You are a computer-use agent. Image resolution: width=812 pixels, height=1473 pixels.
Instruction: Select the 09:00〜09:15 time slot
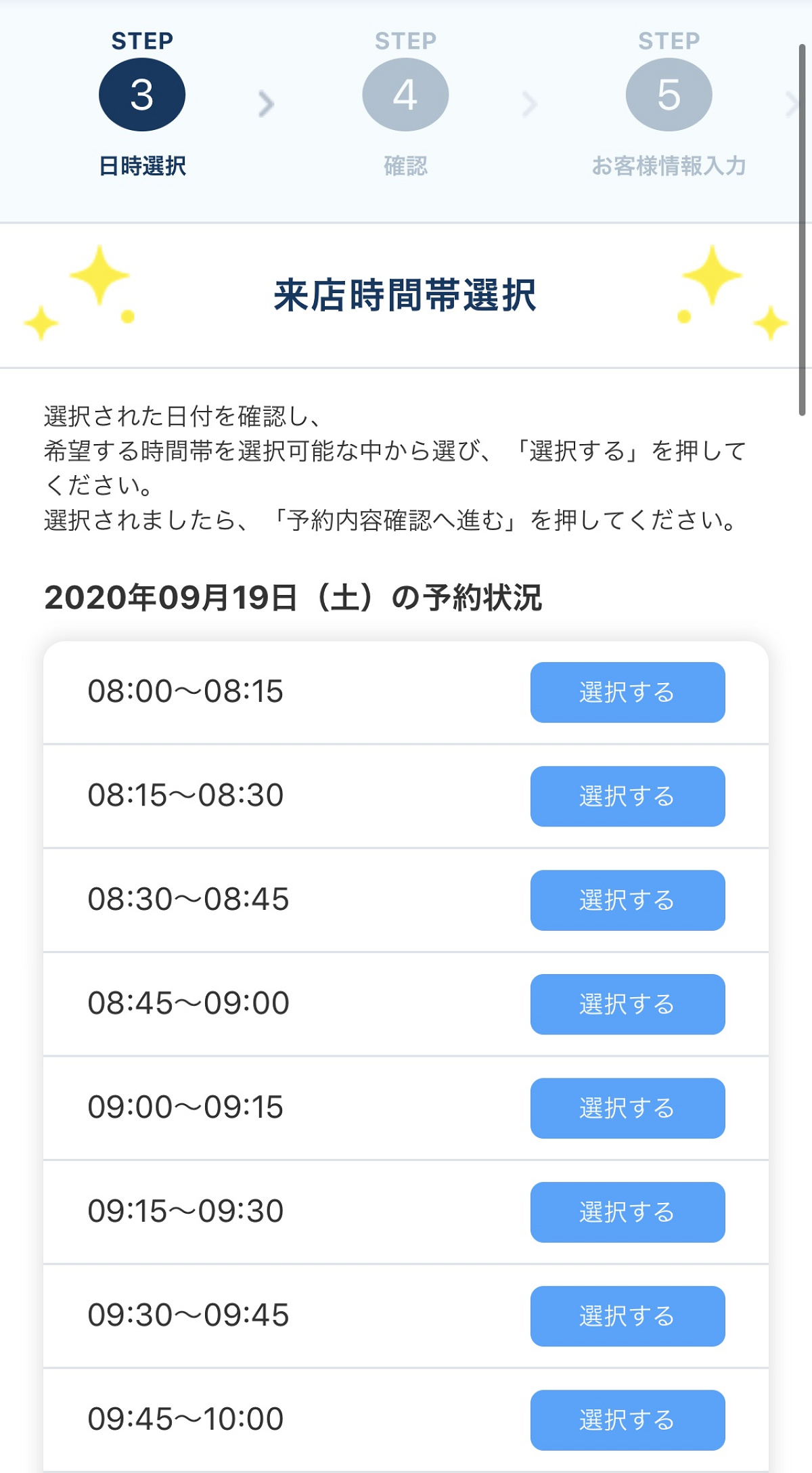click(627, 1108)
